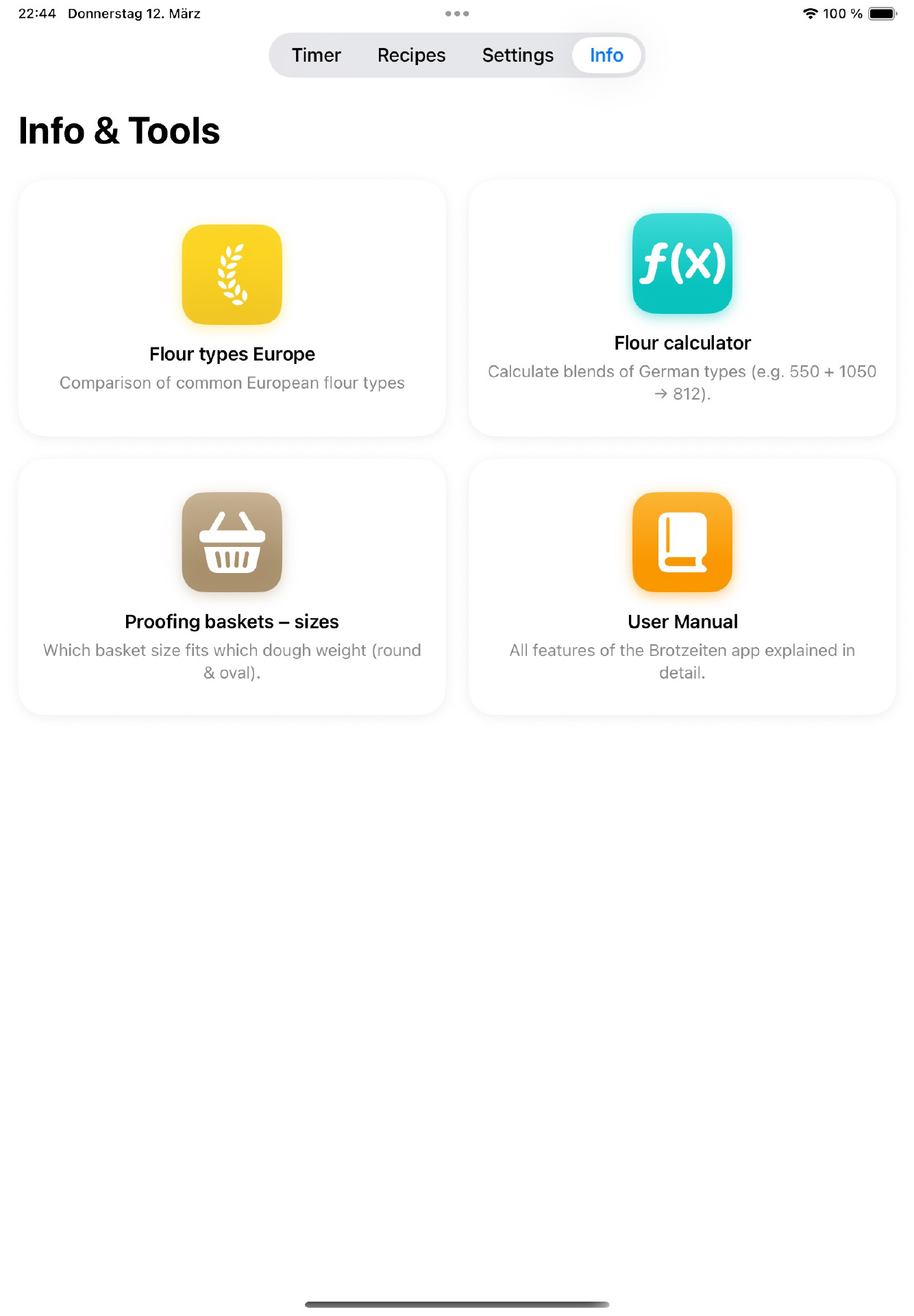Image resolution: width=914 pixels, height=1316 pixels.
Task: Open the Flour types Europe card
Action: [232, 308]
